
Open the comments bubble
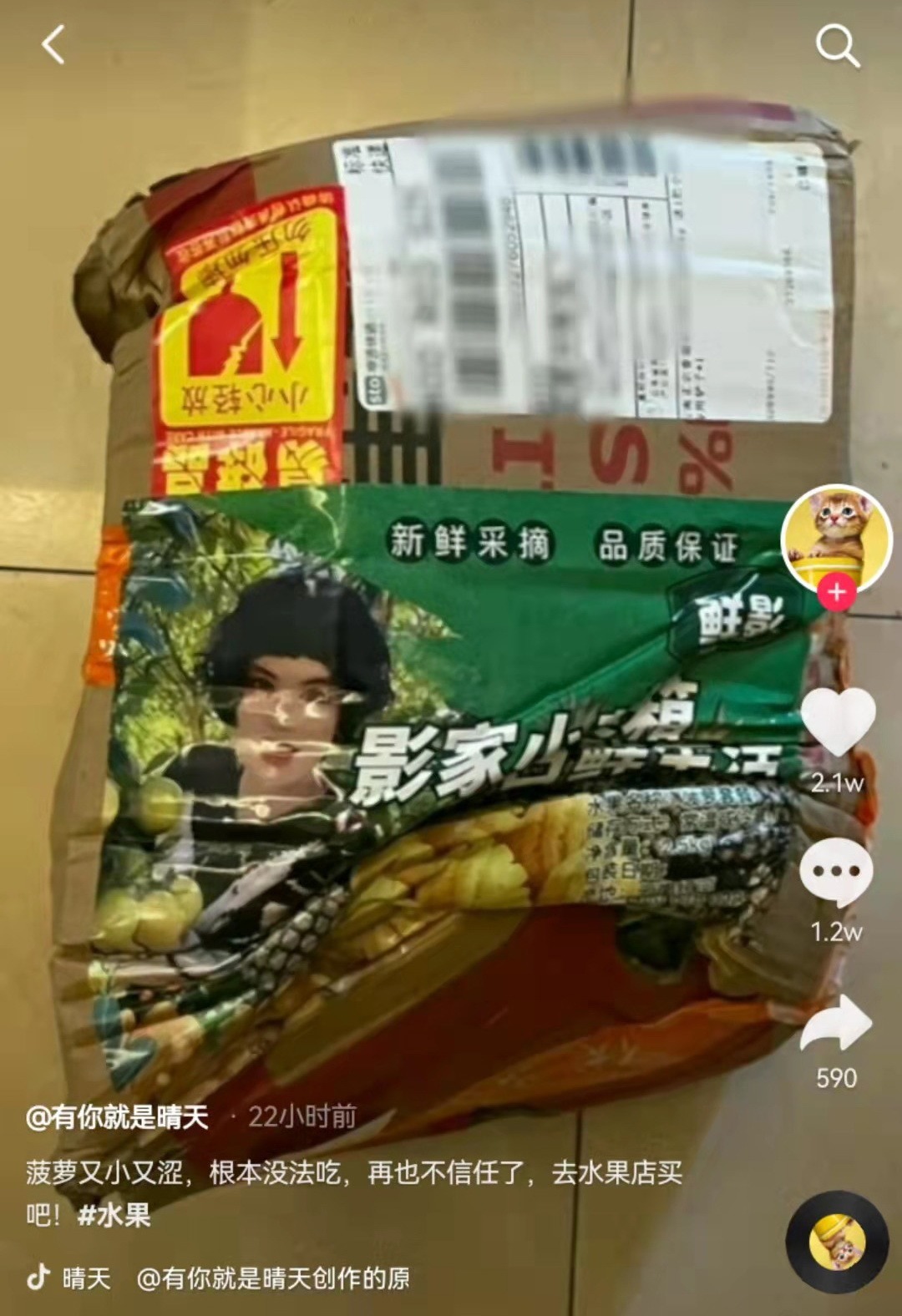(836, 871)
